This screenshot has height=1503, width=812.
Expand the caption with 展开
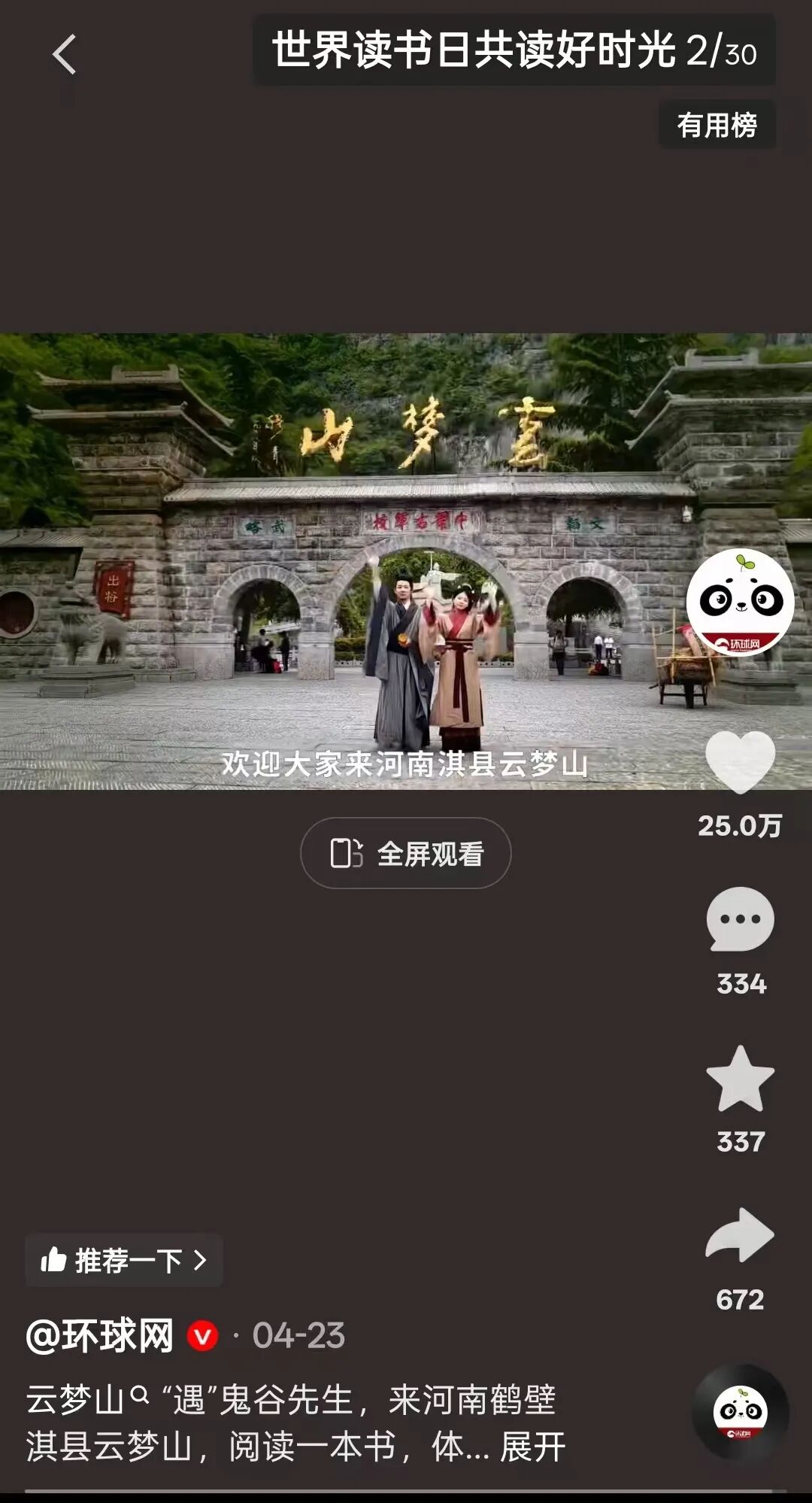pyautogui.click(x=532, y=1446)
